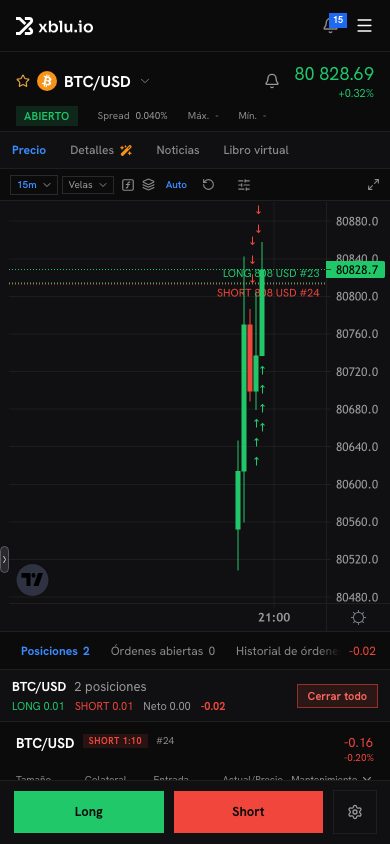Expand the BTC/USD pair selector

145,82
